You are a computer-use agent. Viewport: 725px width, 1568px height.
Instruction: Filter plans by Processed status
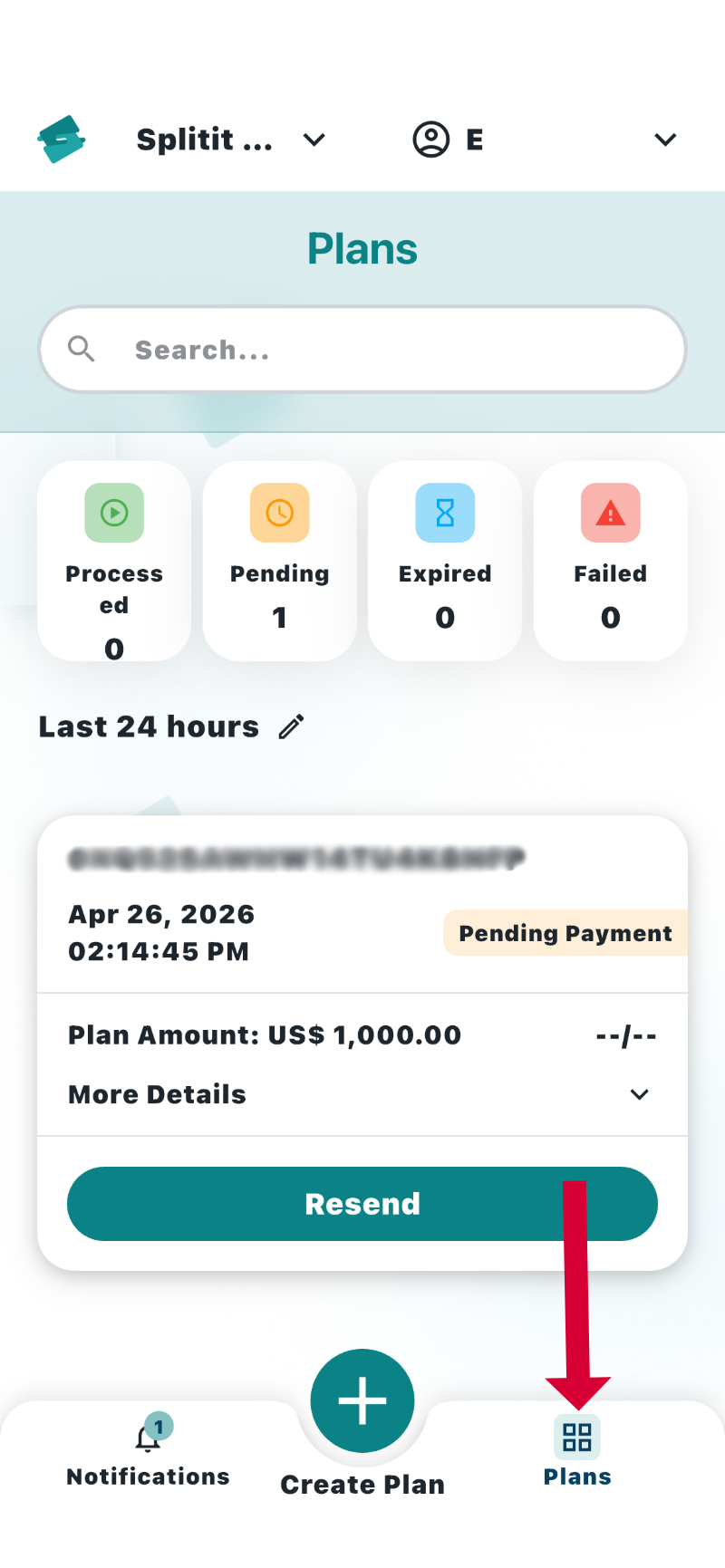114,562
